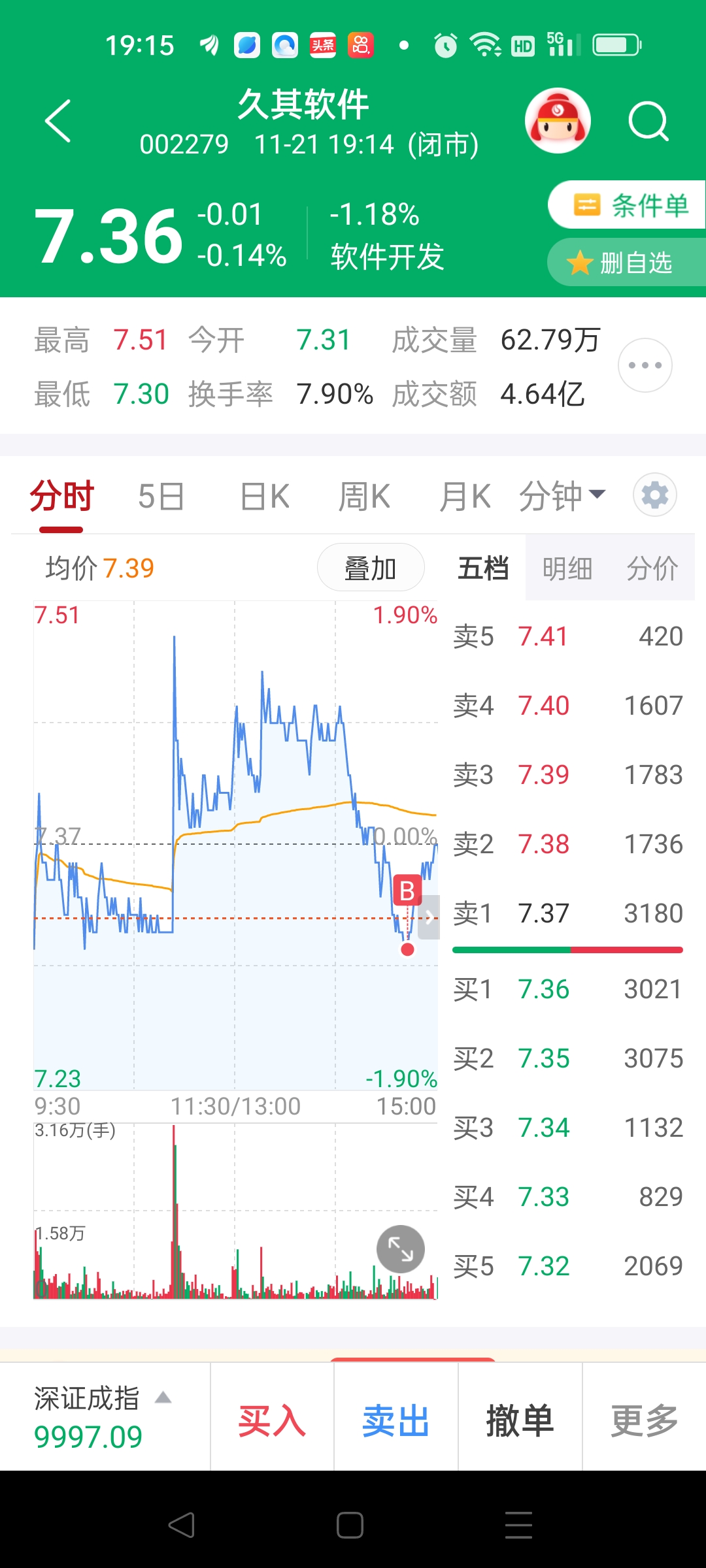Open the chart settings gear

(x=655, y=495)
